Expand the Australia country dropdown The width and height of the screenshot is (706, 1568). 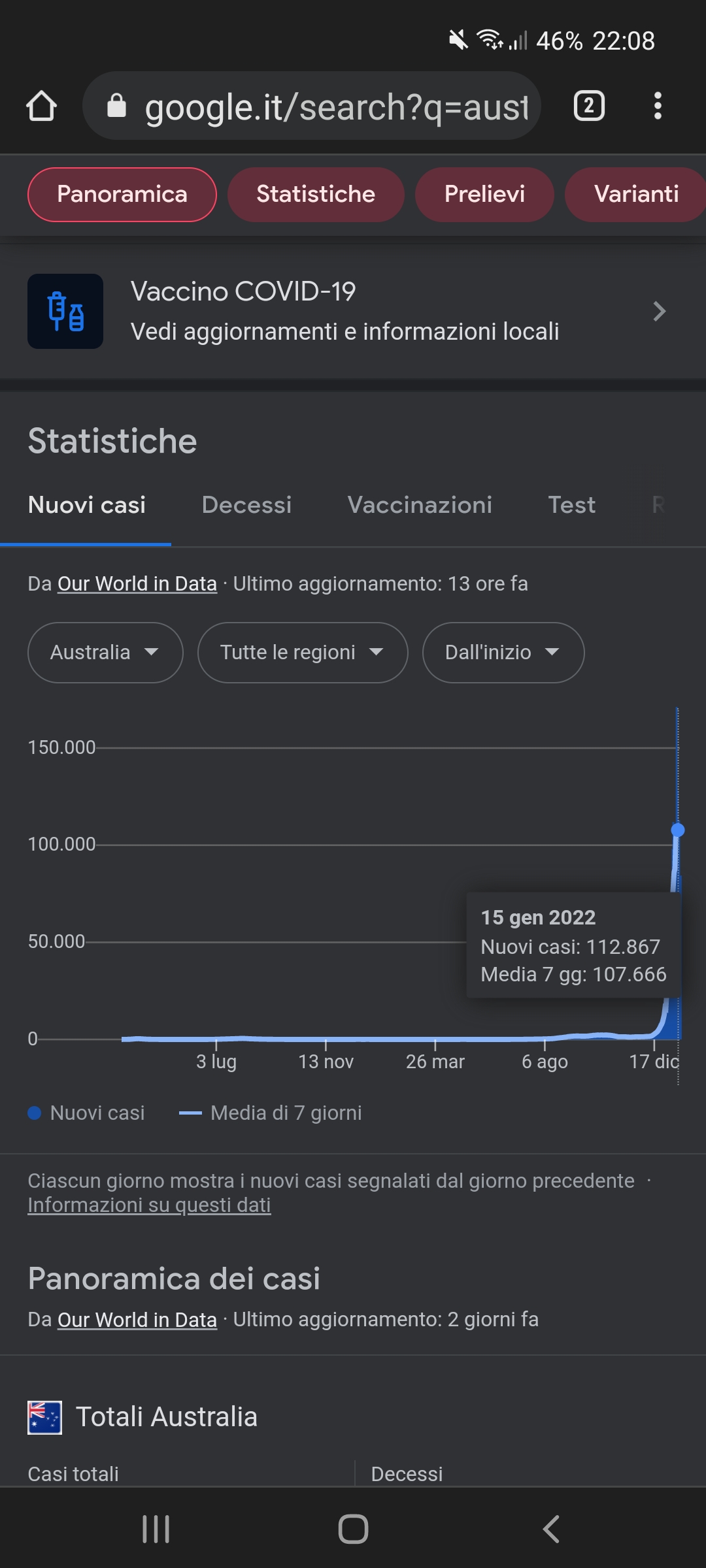pos(105,653)
